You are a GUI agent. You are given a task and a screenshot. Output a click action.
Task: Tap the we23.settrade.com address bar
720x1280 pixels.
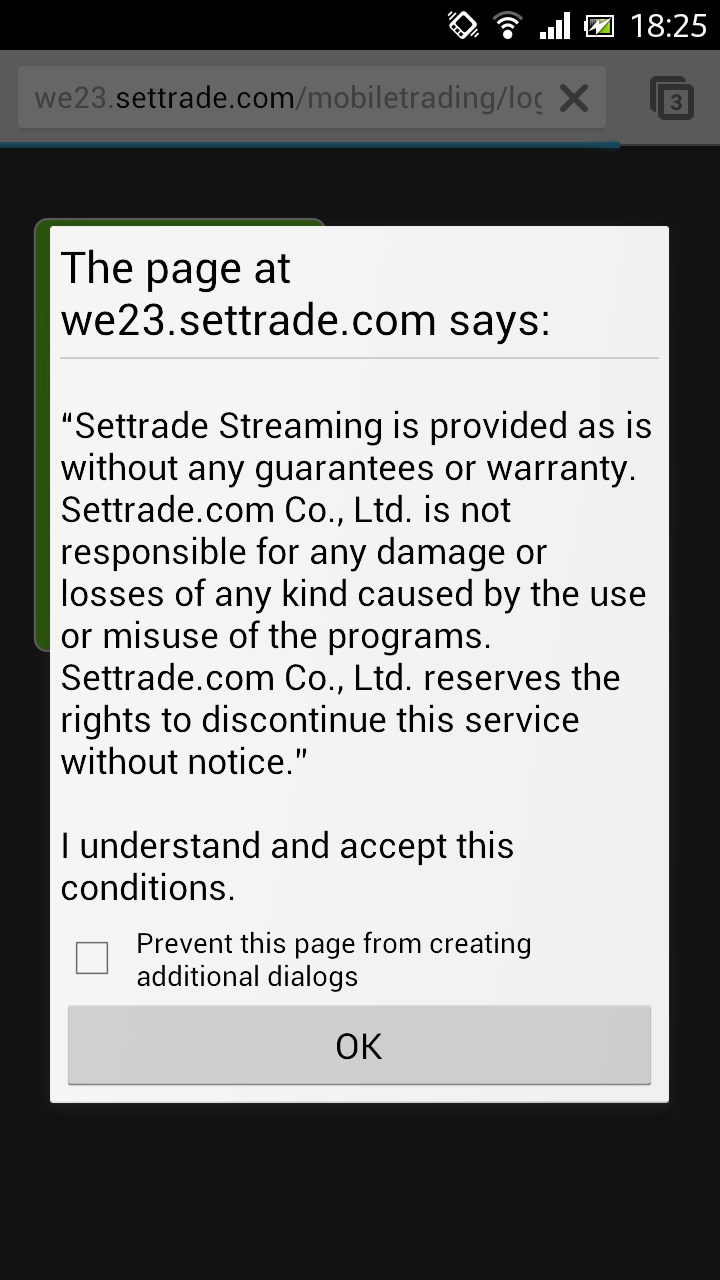(288, 98)
